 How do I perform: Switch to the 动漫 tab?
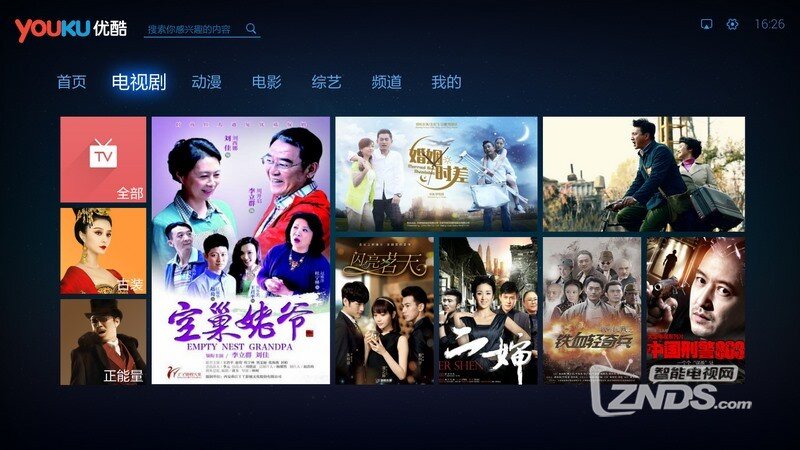point(206,82)
